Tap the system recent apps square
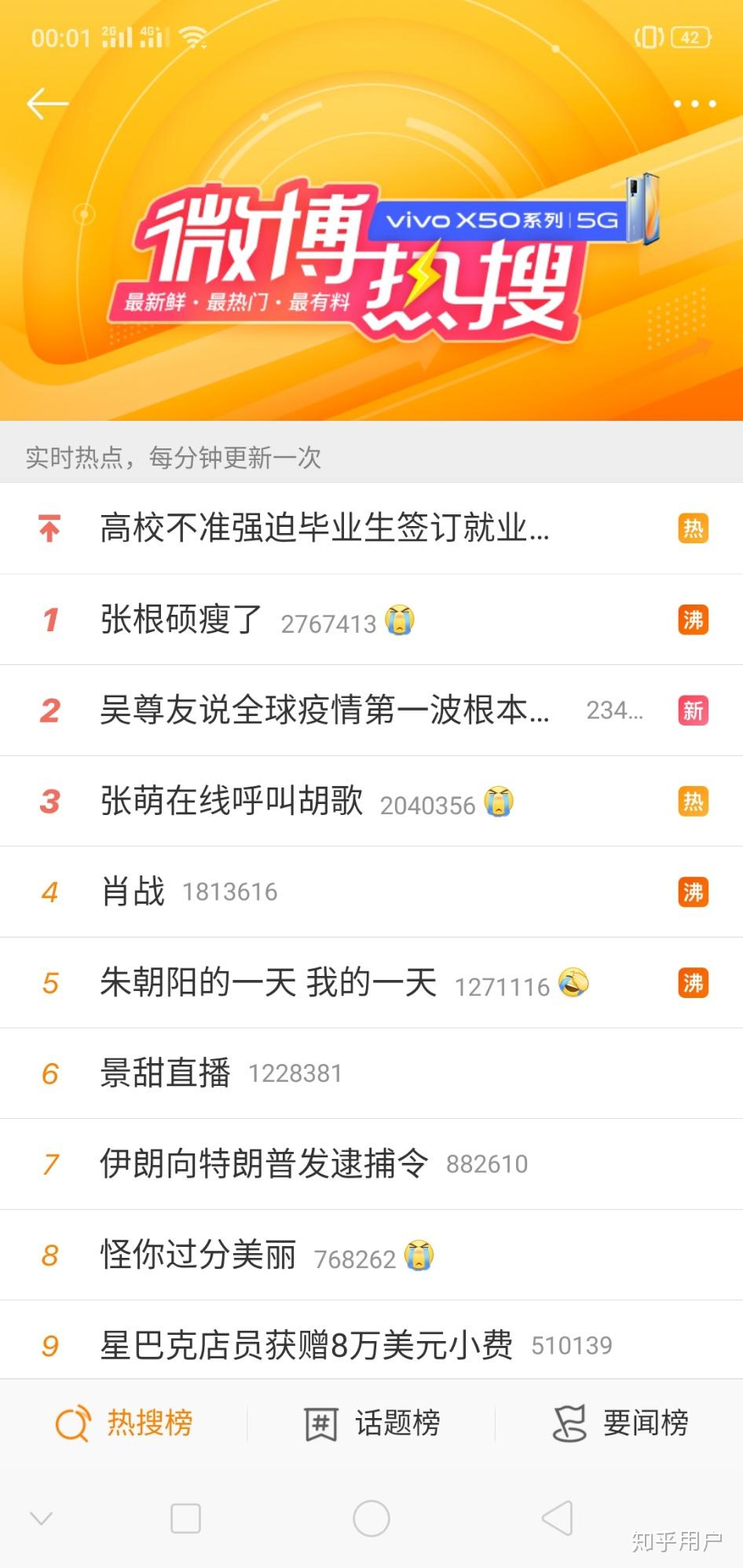 pyautogui.click(x=185, y=1519)
